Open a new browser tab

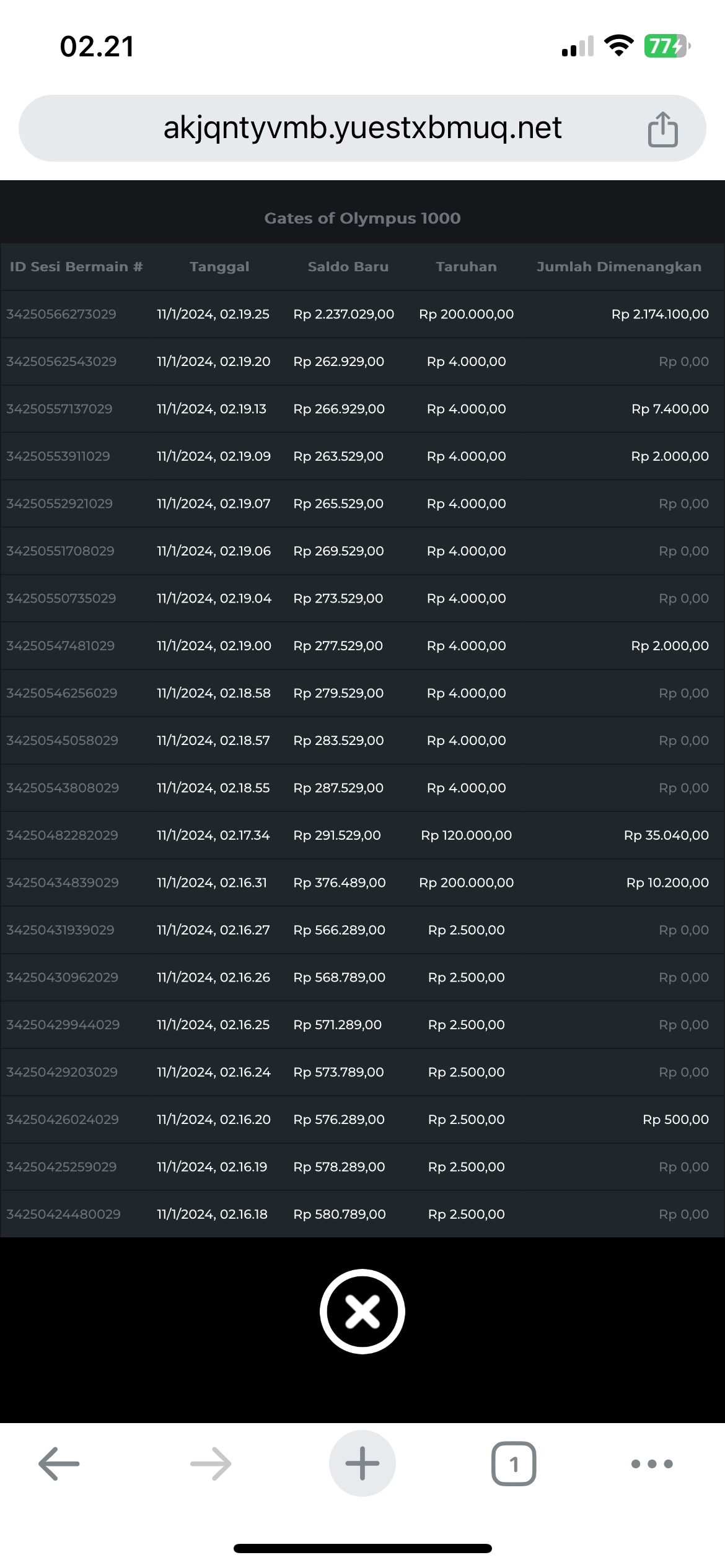point(362,1463)
